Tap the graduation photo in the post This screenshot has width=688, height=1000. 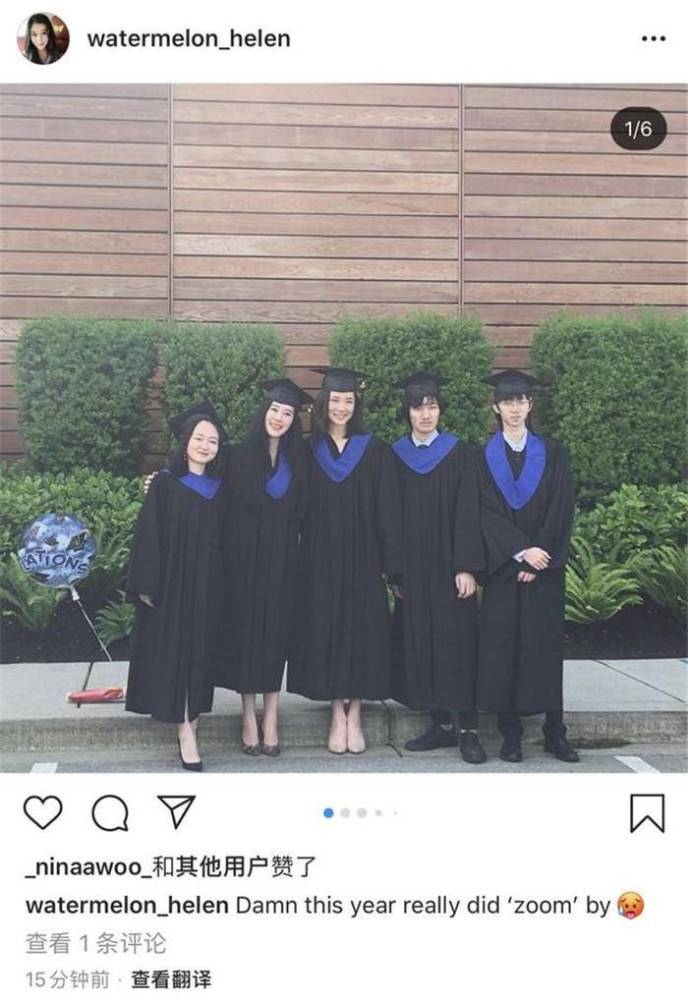pos(344,428)
